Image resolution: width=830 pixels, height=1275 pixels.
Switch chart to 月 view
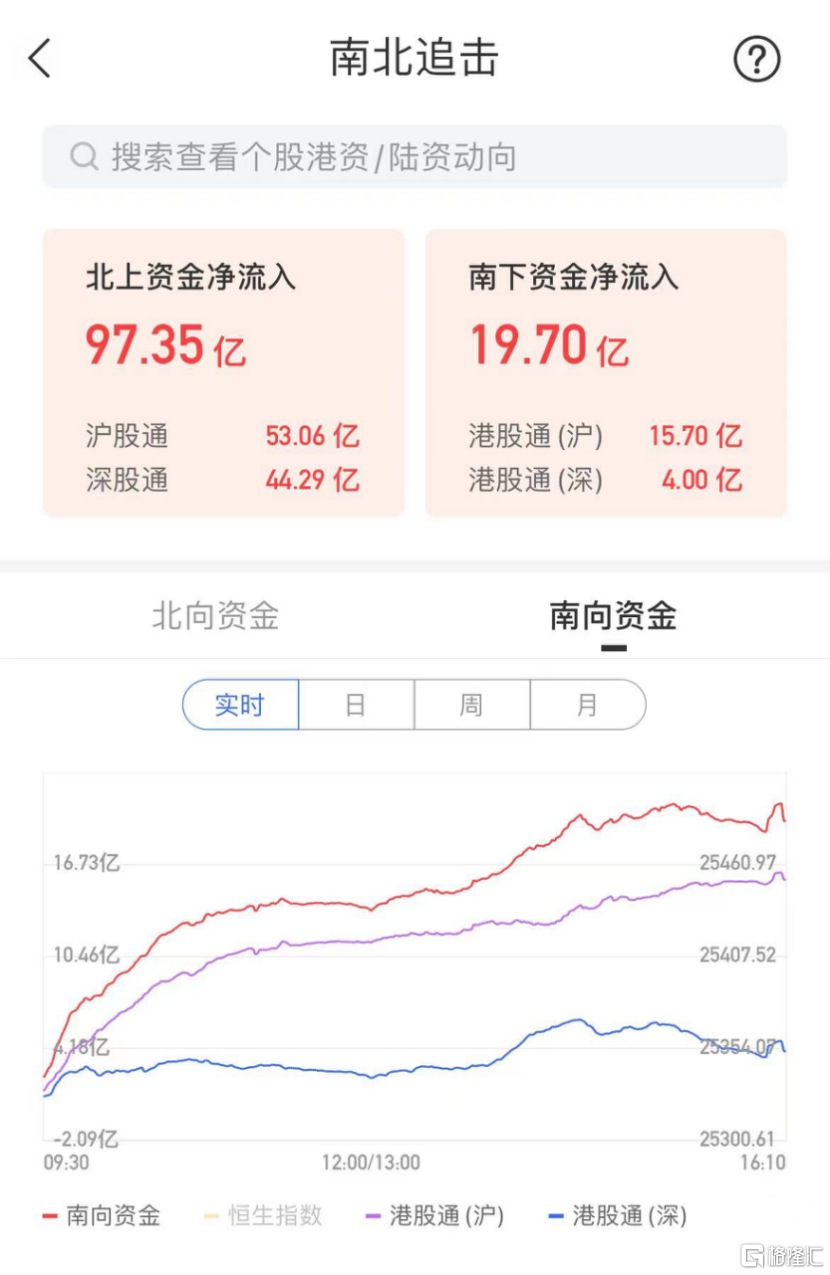coord(587,705)
